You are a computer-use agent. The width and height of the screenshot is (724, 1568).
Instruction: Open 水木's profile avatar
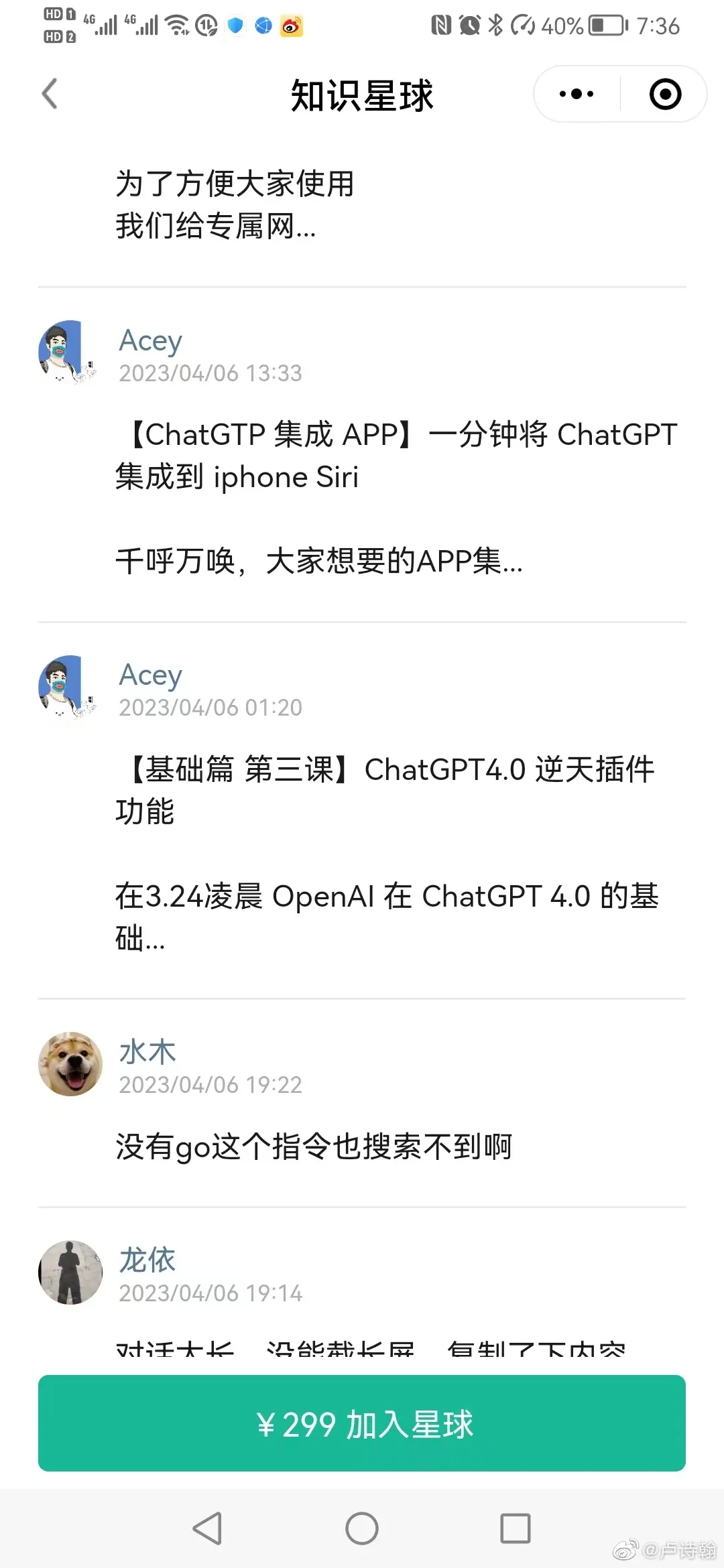(70, 1064)
